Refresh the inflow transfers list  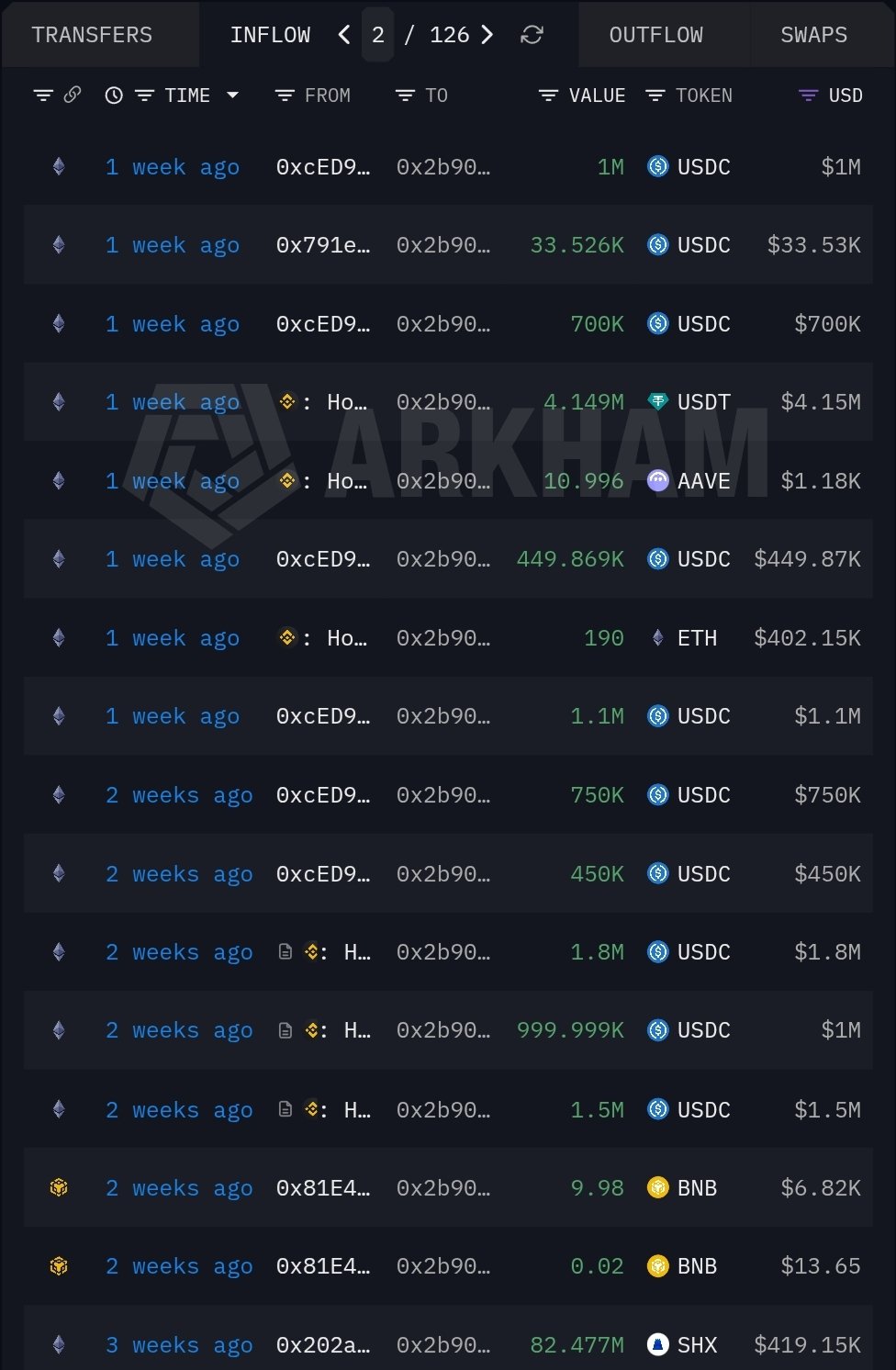pyautogui.click(x=532, y=35)
